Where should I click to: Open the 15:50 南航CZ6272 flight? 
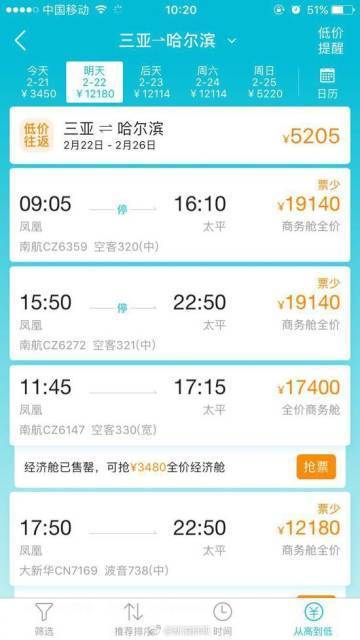[x=180, y=313]
